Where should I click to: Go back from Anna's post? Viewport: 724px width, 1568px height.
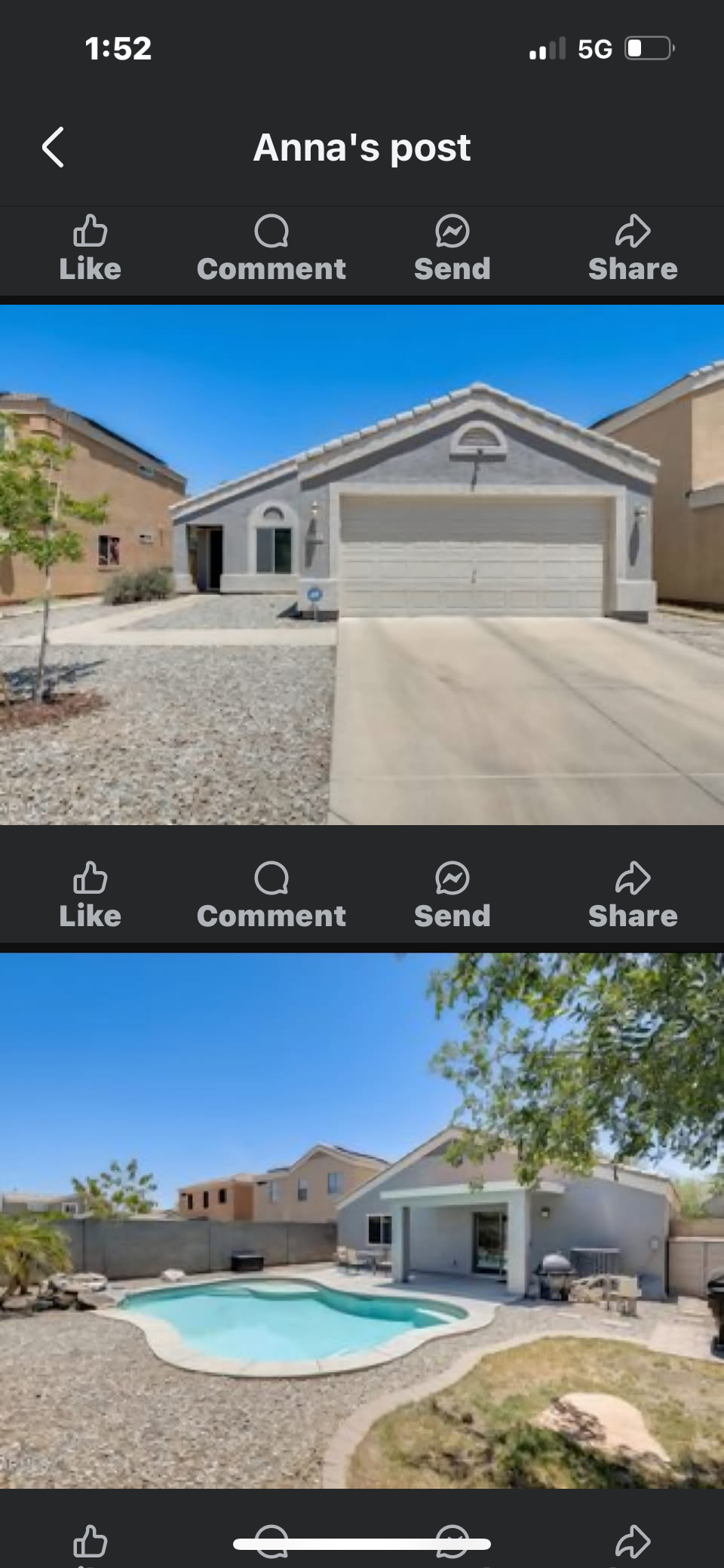(53, 147)
